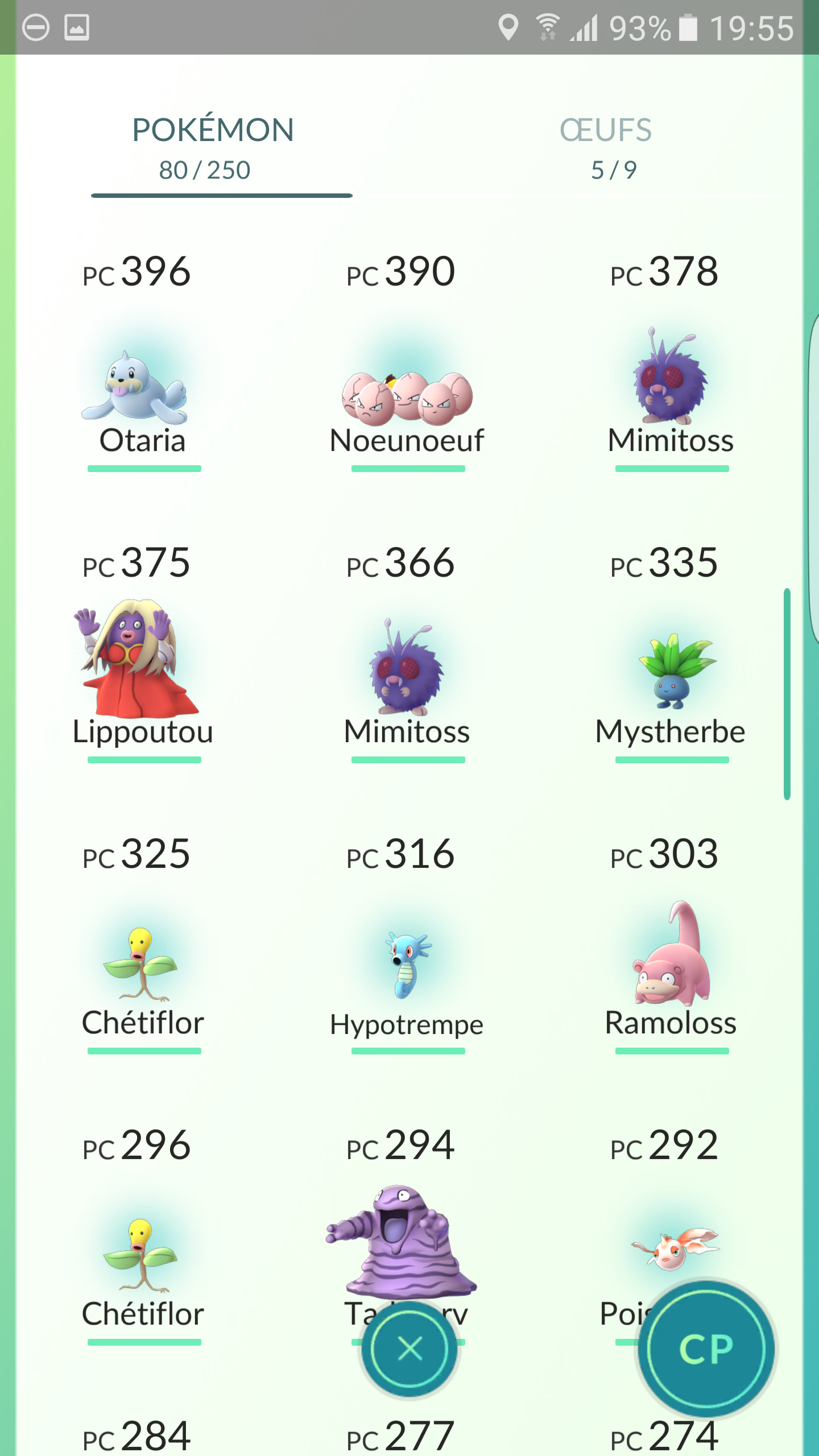This screenshot has width=819, height=1456.
Task: Open Noeunoeuf with PC 390
Action: click(407, 398)
